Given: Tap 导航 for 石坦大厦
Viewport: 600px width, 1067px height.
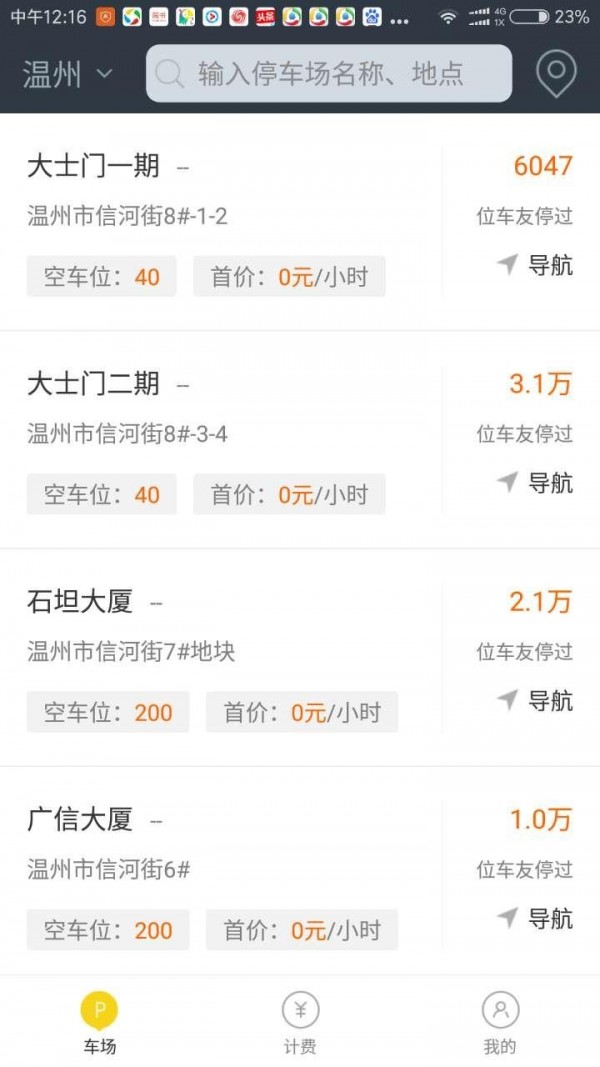Looking at the screenshot, I should pyautogui.click(x=535, y=700).
